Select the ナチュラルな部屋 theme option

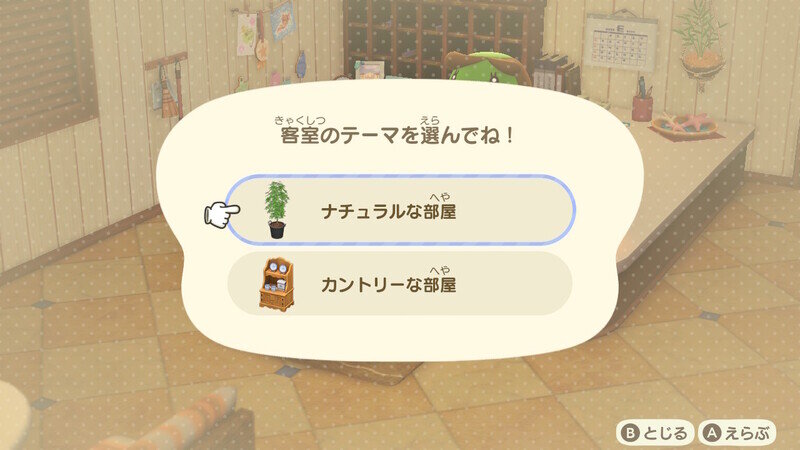click(x=400, y=211)
